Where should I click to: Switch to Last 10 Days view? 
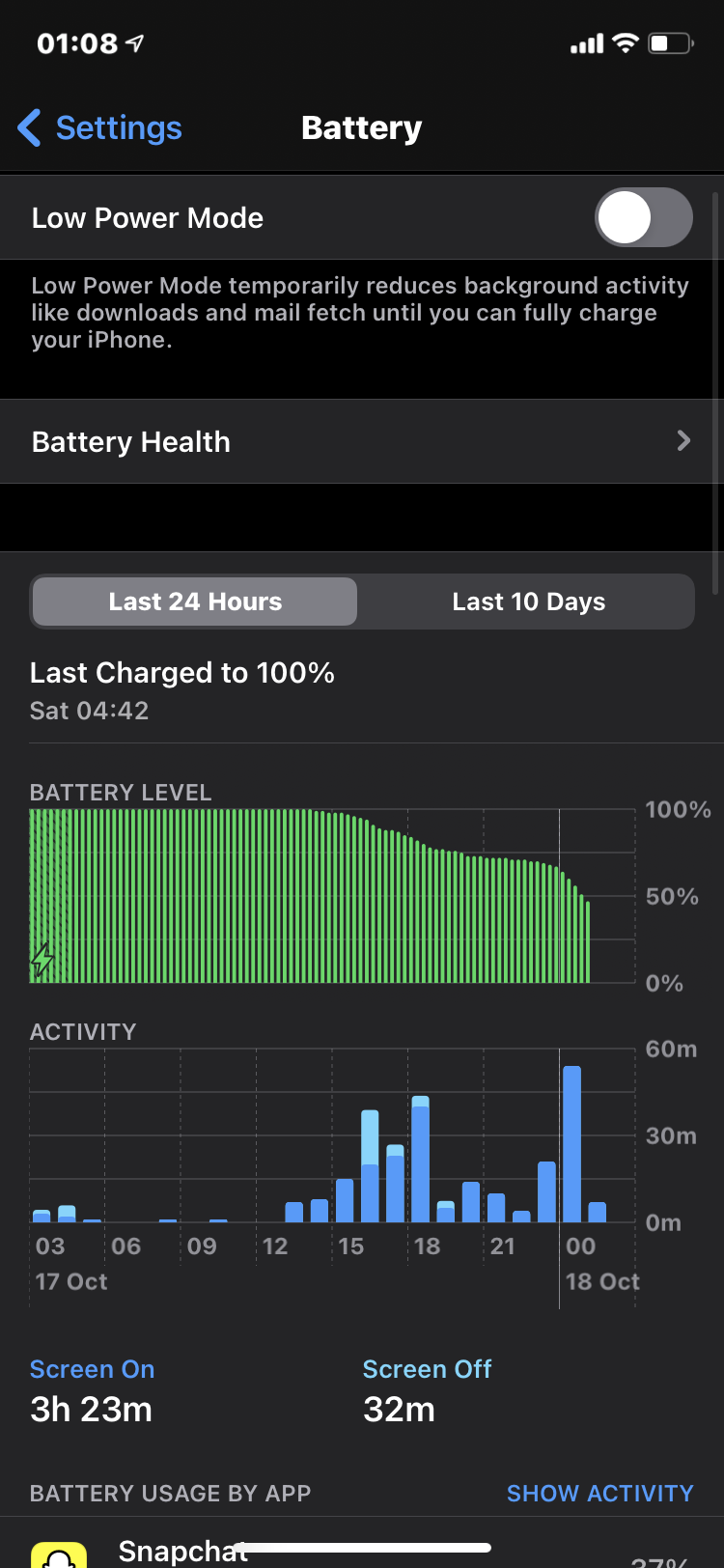pyautogui.click(x=528, y=602)
